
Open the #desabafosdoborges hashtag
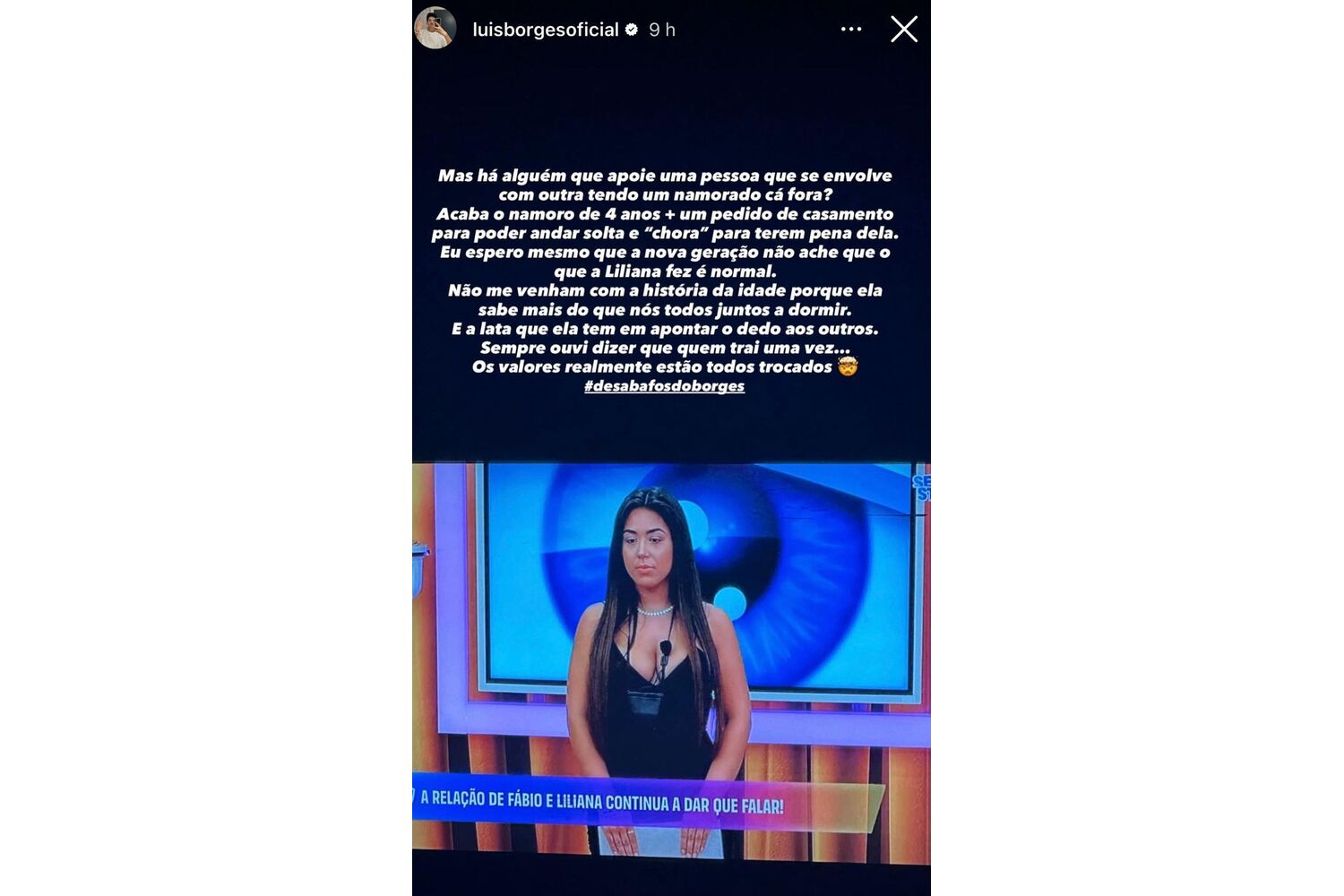(664, 386)
